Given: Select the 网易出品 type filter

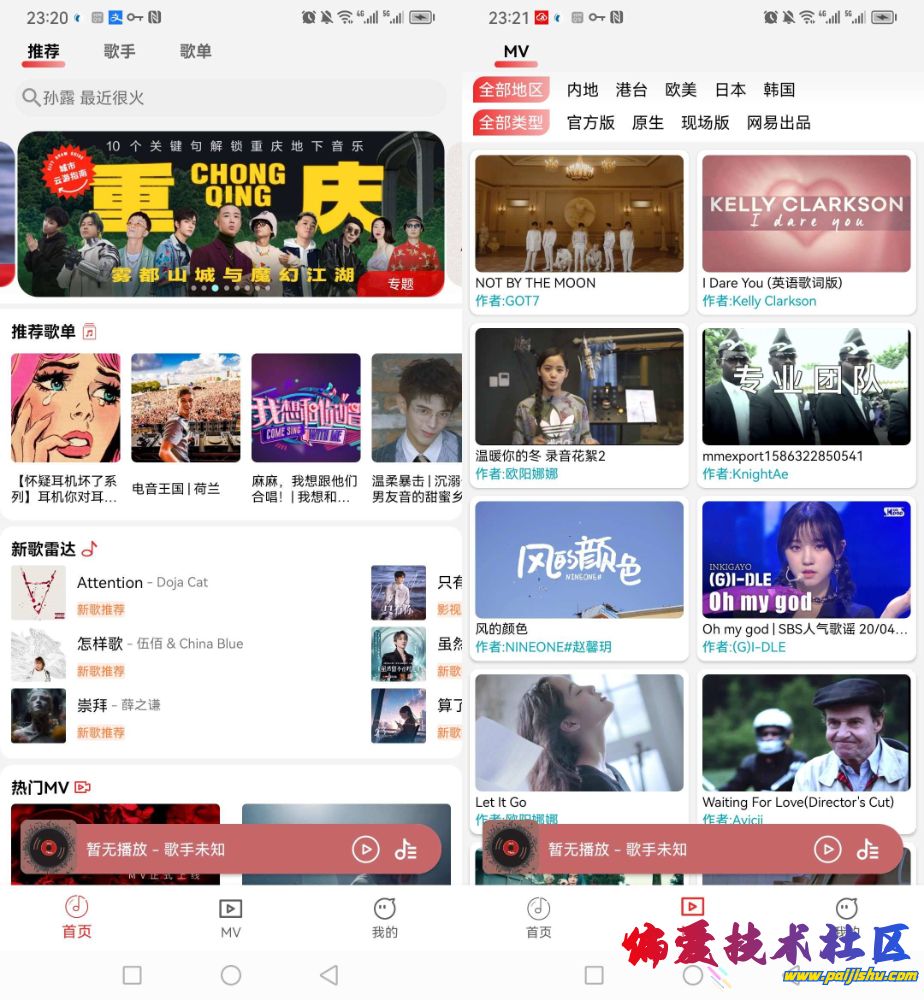Looking at the screenshot, I should pos(778,123).
